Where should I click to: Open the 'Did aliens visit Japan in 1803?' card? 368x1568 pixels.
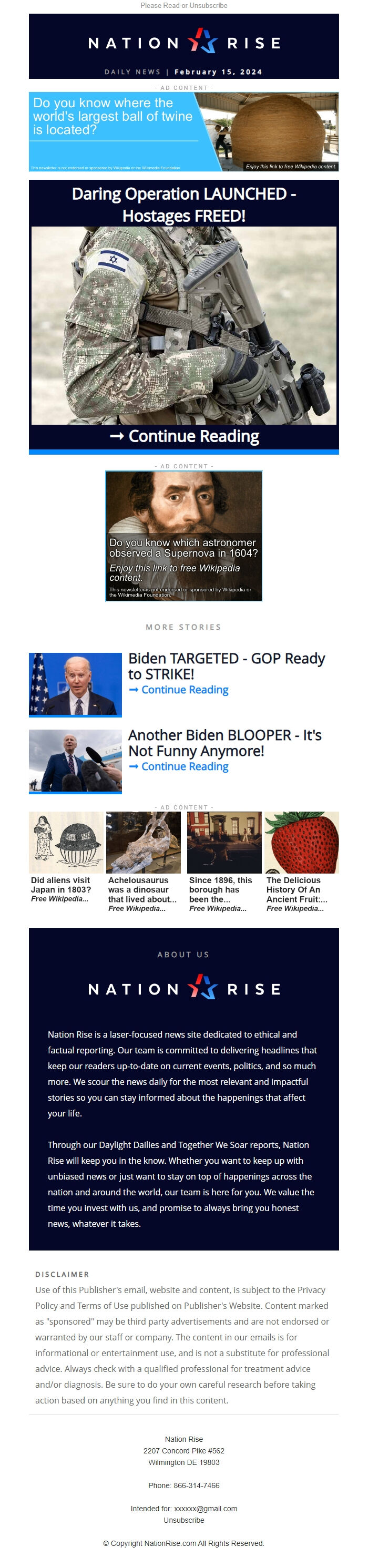[x=66, y=858]
